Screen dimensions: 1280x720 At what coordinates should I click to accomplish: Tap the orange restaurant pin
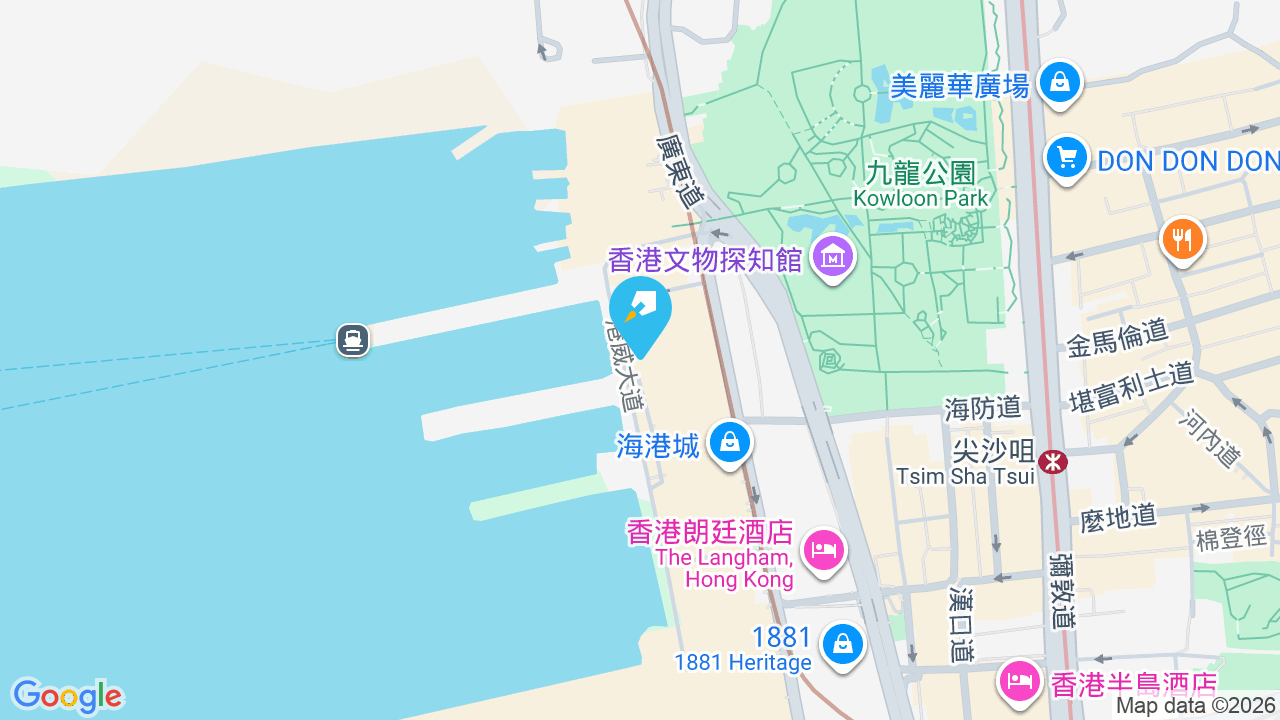[x=1182, y=241]
